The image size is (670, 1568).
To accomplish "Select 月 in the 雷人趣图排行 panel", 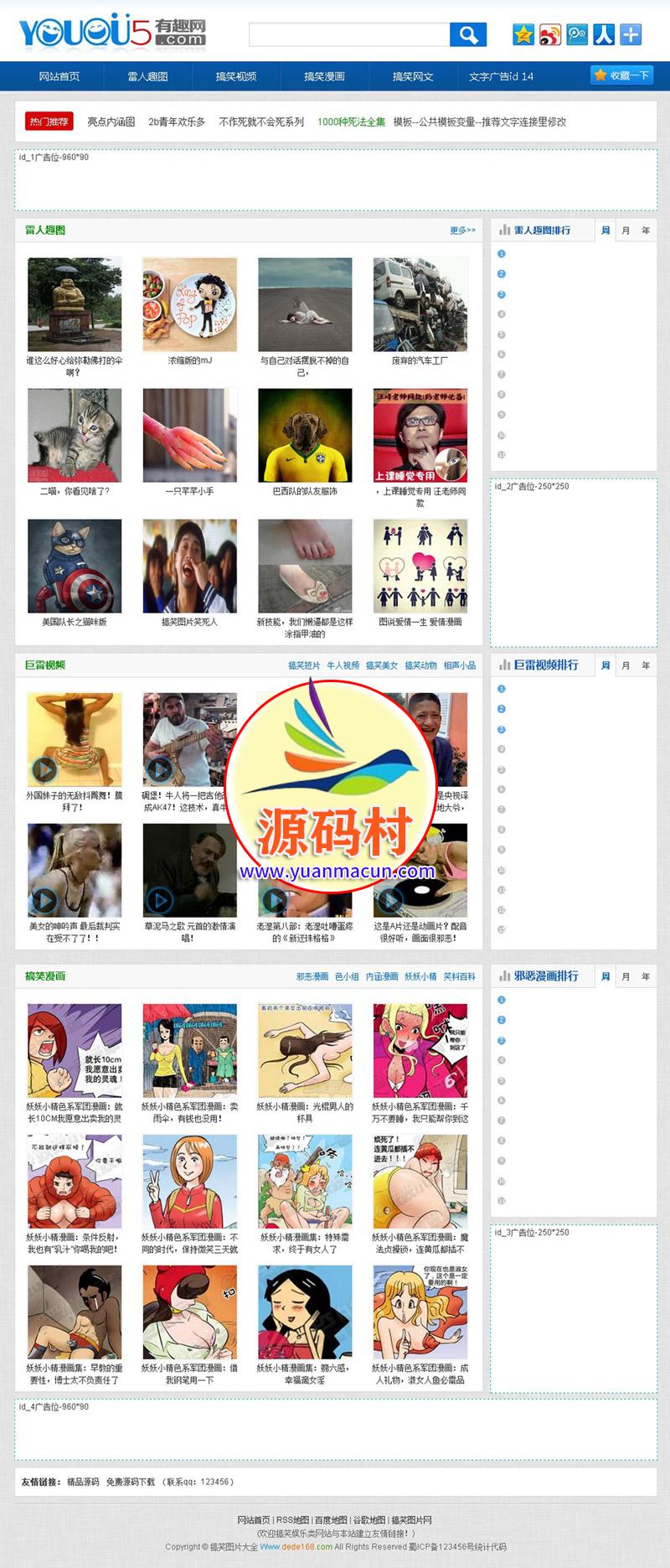I will 626,230.
